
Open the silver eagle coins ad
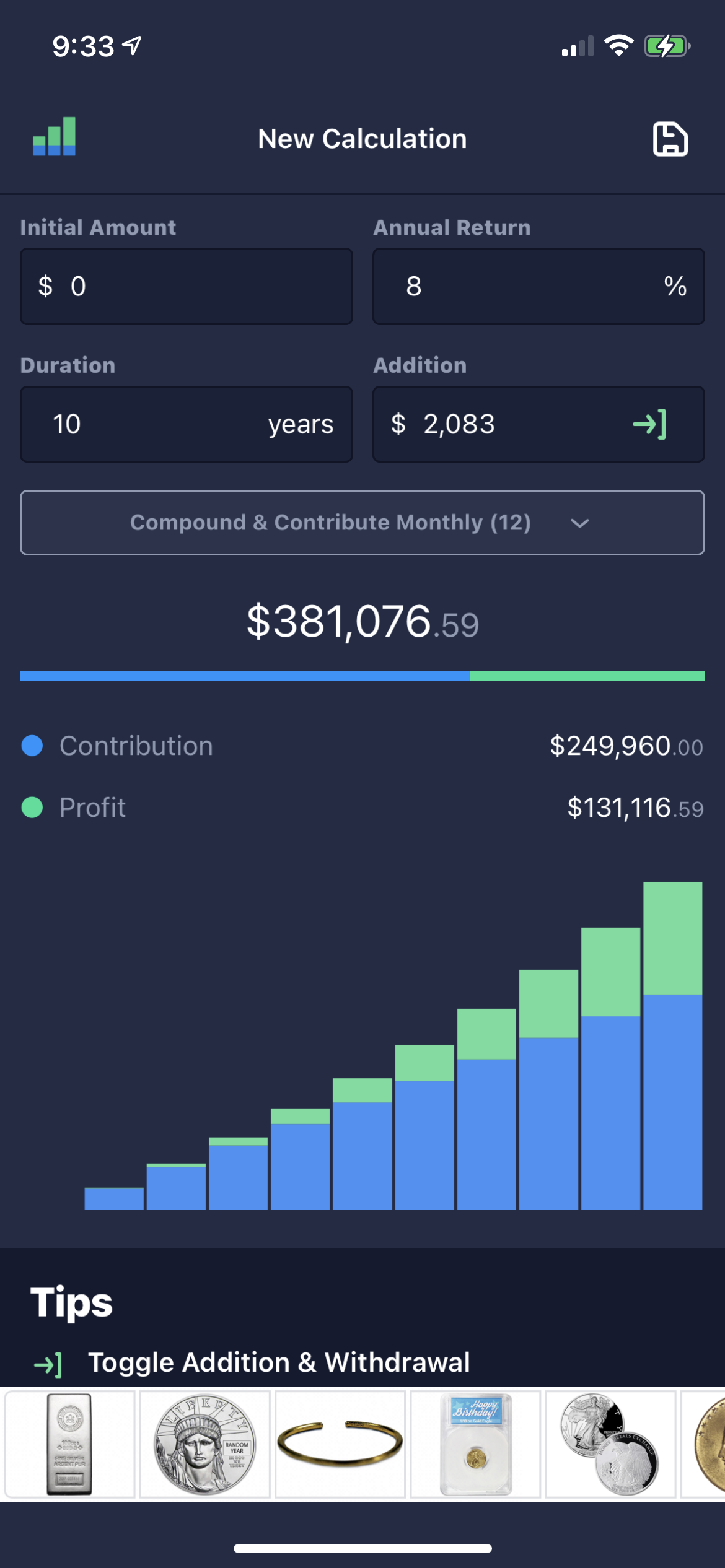point(610,1444)
